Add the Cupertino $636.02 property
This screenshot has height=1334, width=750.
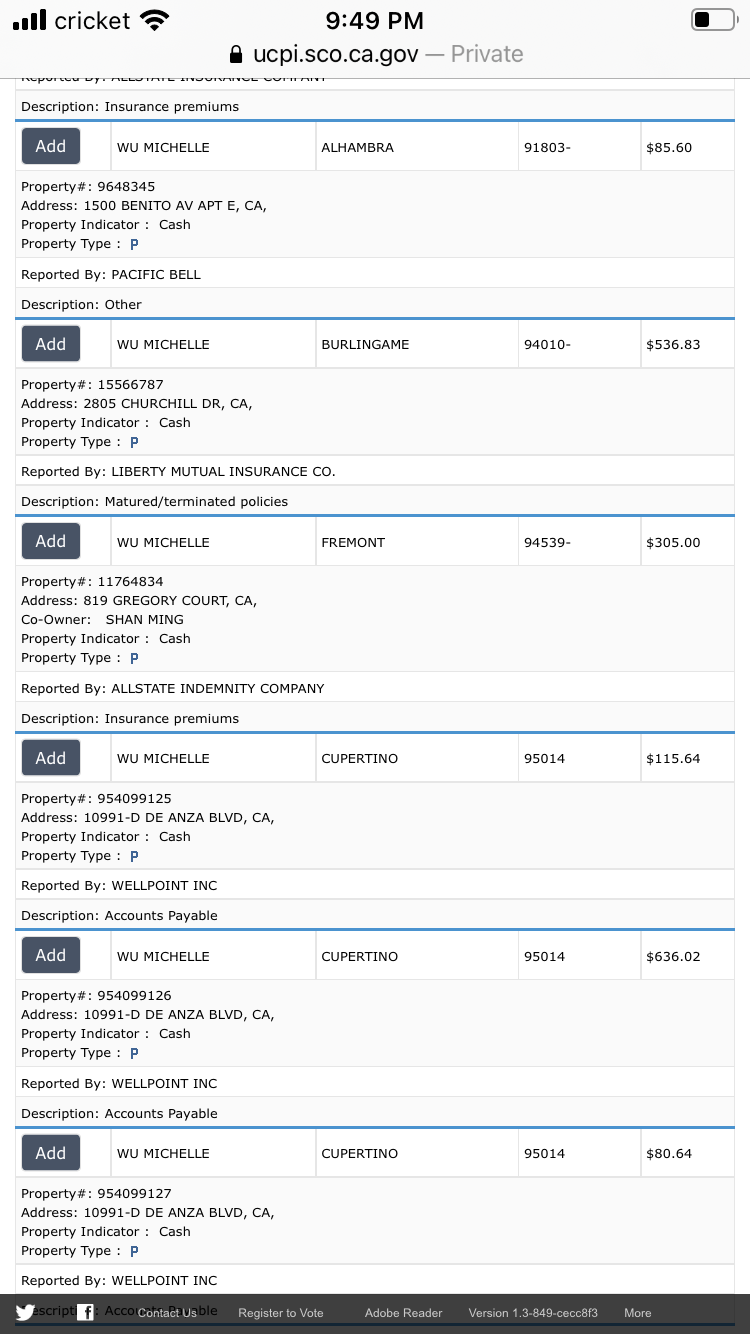coord(51,956)
